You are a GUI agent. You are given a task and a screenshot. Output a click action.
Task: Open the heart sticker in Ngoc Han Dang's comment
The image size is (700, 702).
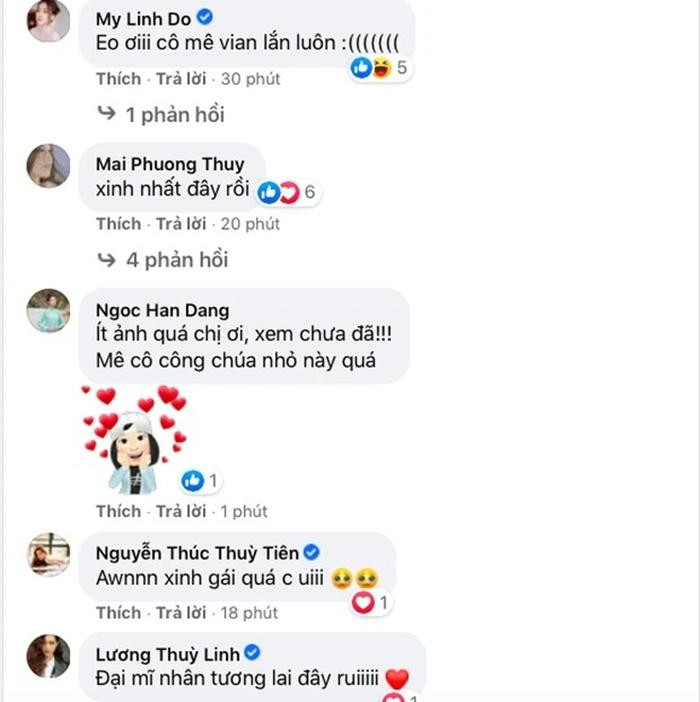coord(133,438)
